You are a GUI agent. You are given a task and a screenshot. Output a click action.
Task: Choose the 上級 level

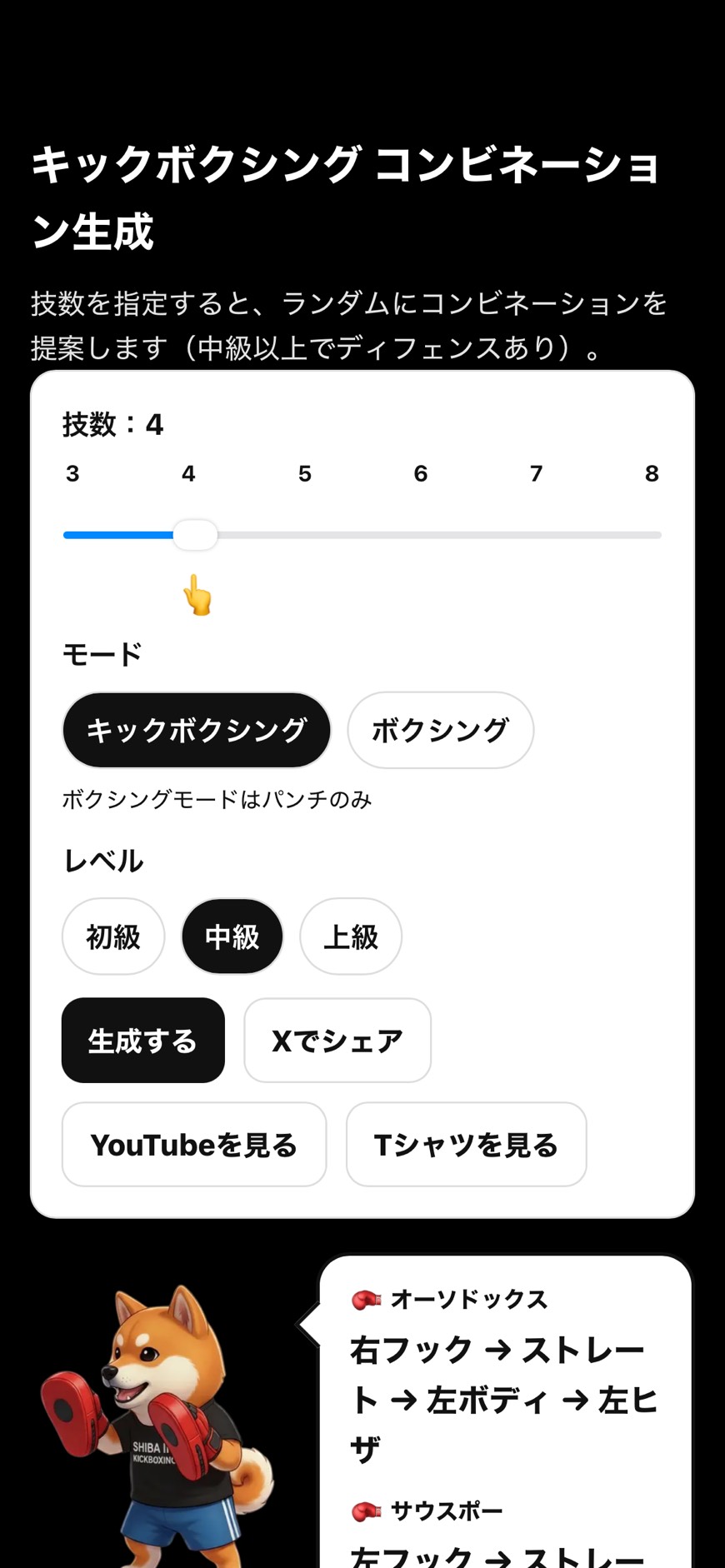[x=351, y=936]
